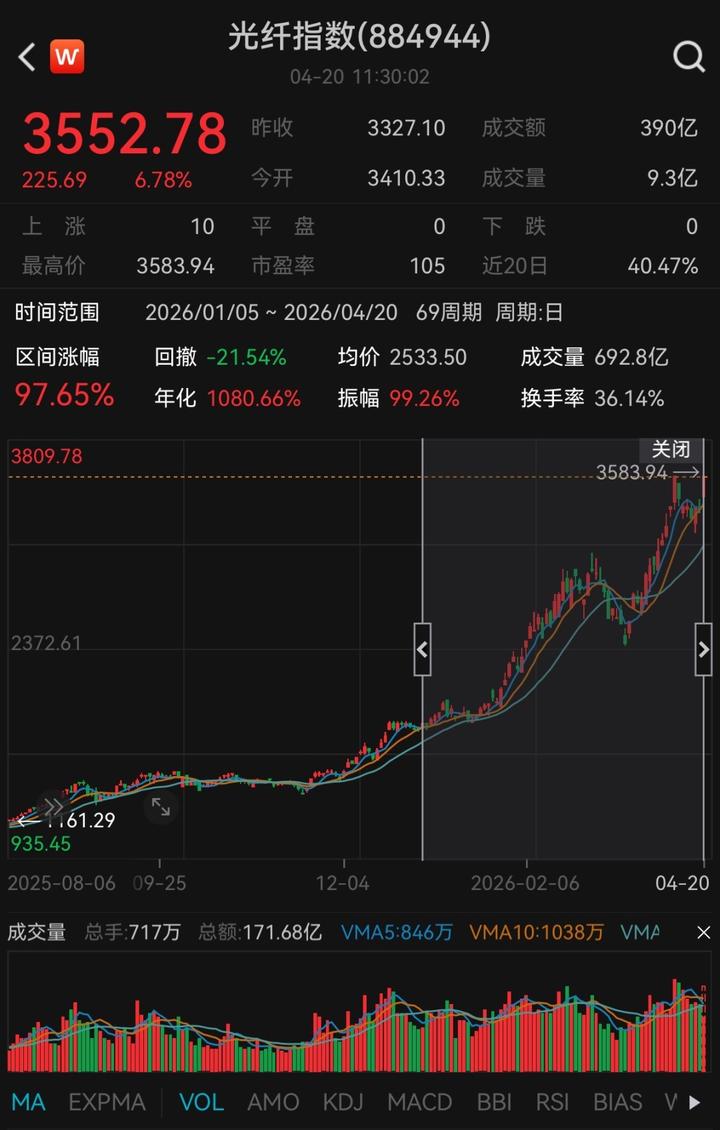The height and width of the screenshot is (1130, 720).
Task: Select the VOL sub-indicator
Action: [201, 1102]
